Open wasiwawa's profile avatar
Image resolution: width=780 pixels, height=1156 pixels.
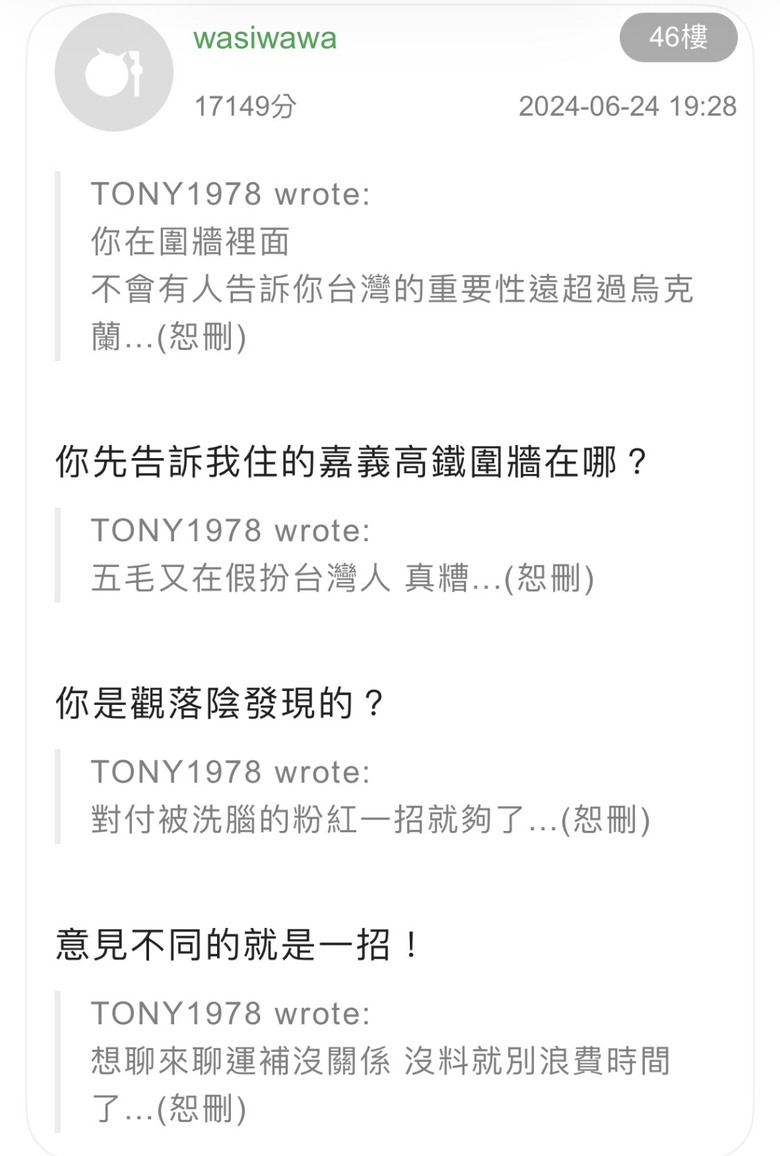pos(114,72)
